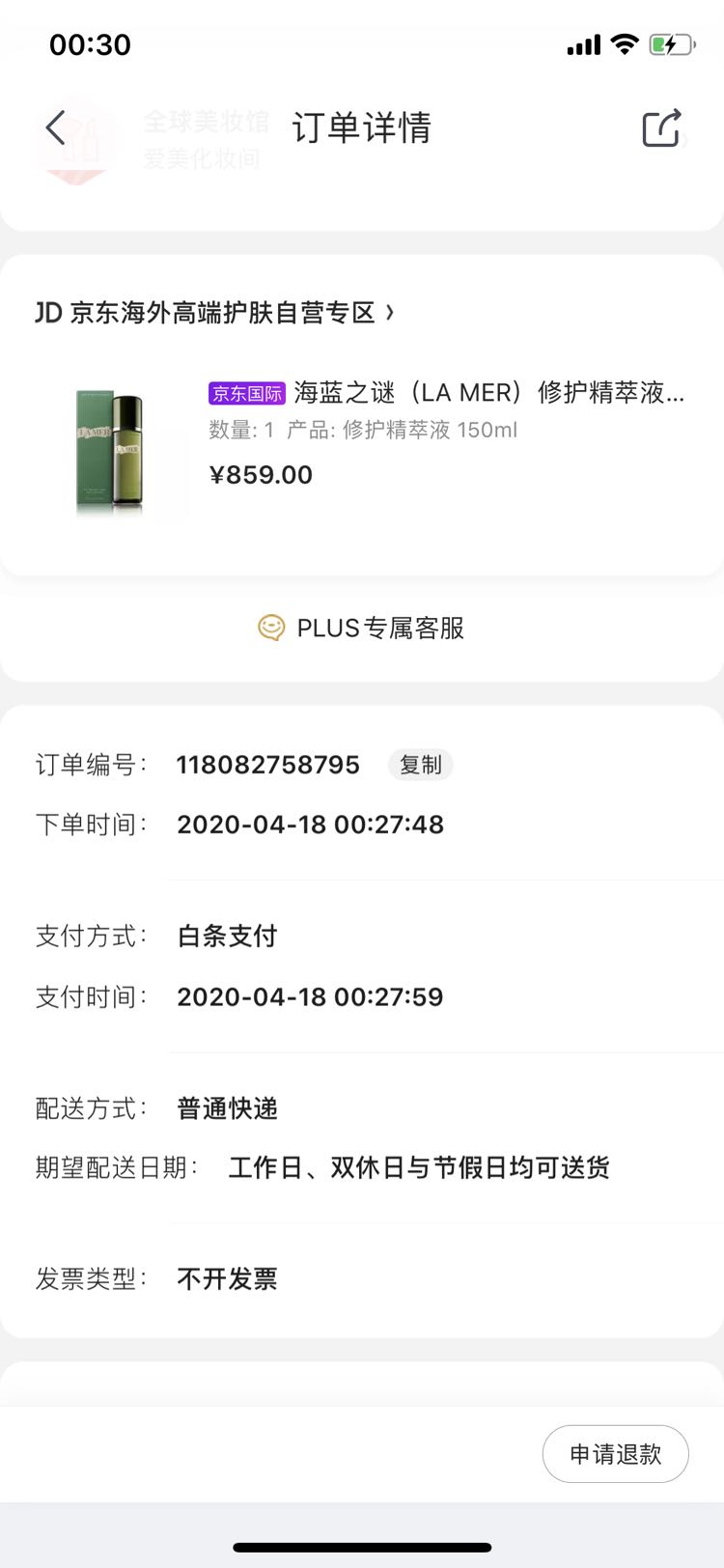Tap 白条支付 payment method entry

pos(226,935)
